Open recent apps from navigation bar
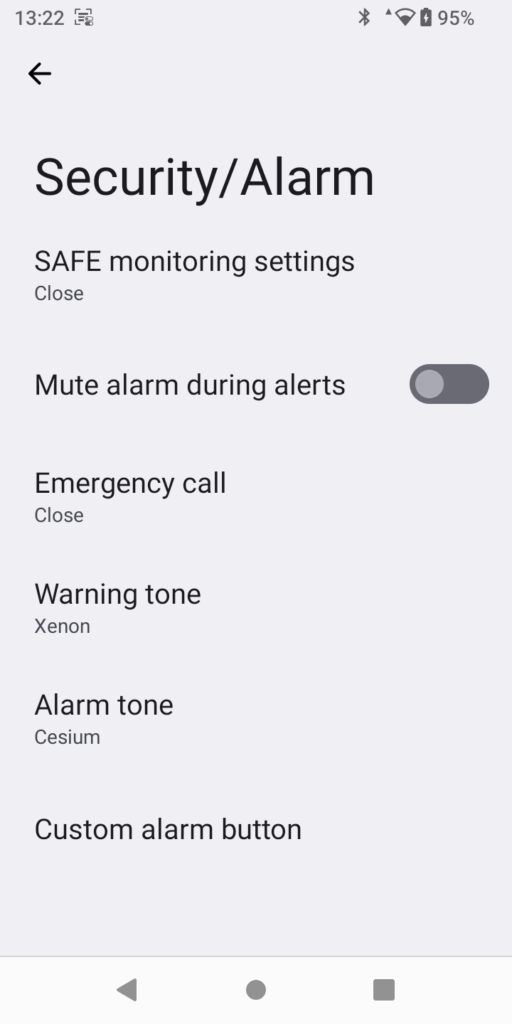Image resolution: width=512 pixels, height=1024 pixels. (x=384, y=990)
